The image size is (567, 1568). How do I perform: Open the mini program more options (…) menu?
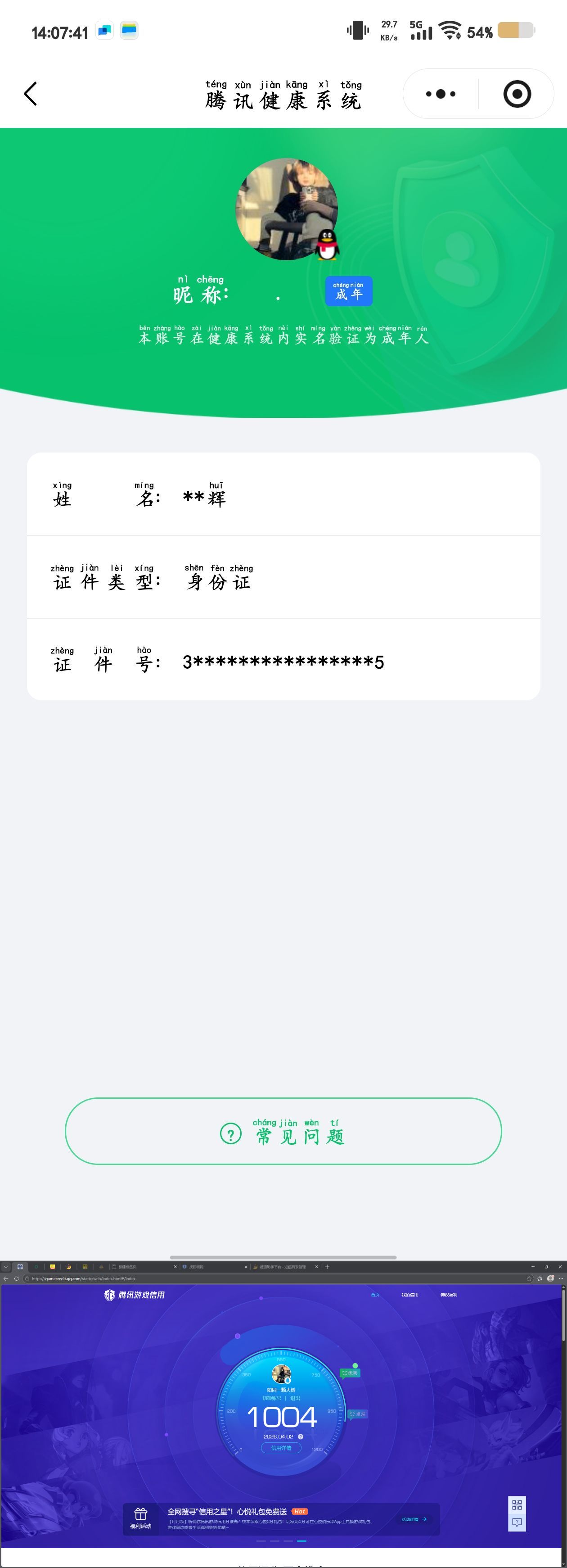[x=441, y=94]
